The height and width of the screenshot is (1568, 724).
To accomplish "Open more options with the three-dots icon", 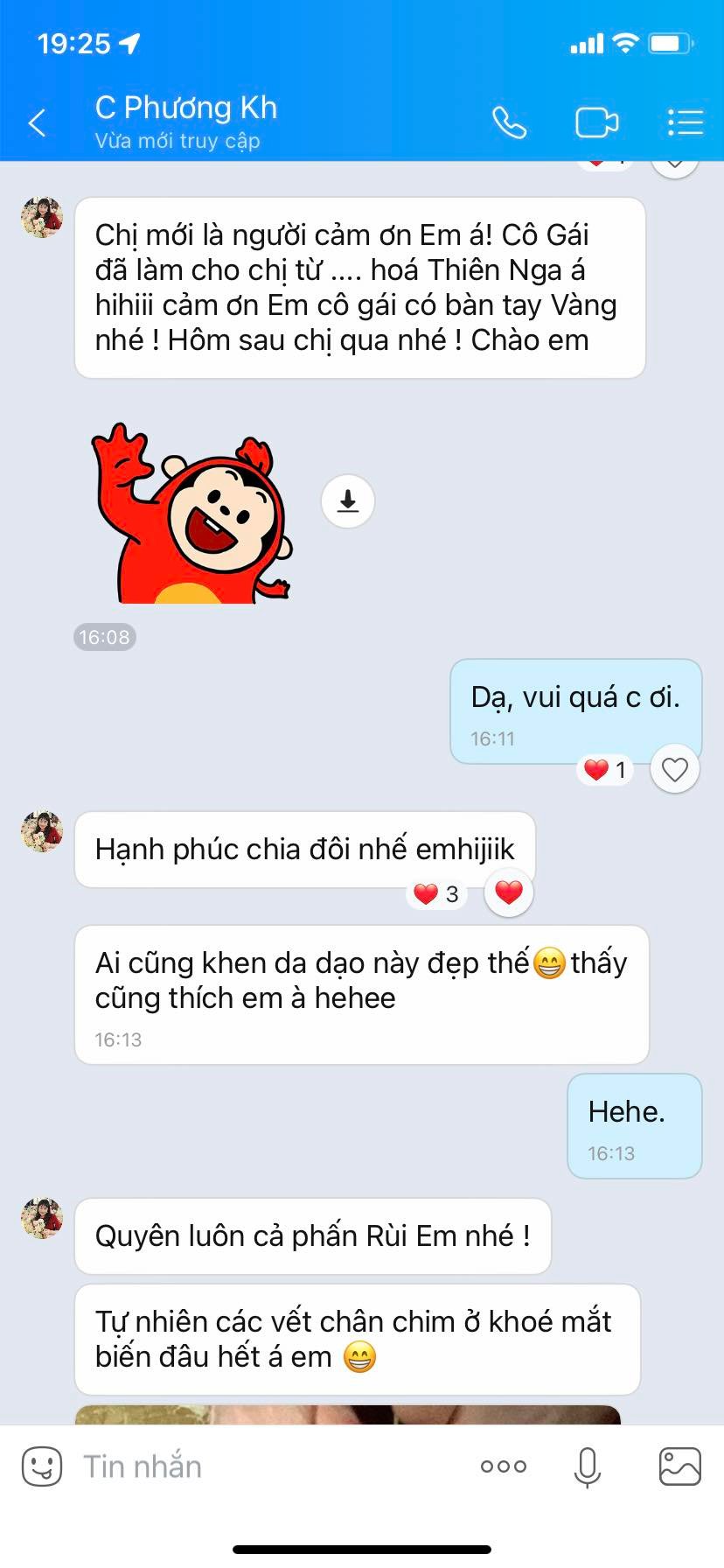I will [504, 1466].
